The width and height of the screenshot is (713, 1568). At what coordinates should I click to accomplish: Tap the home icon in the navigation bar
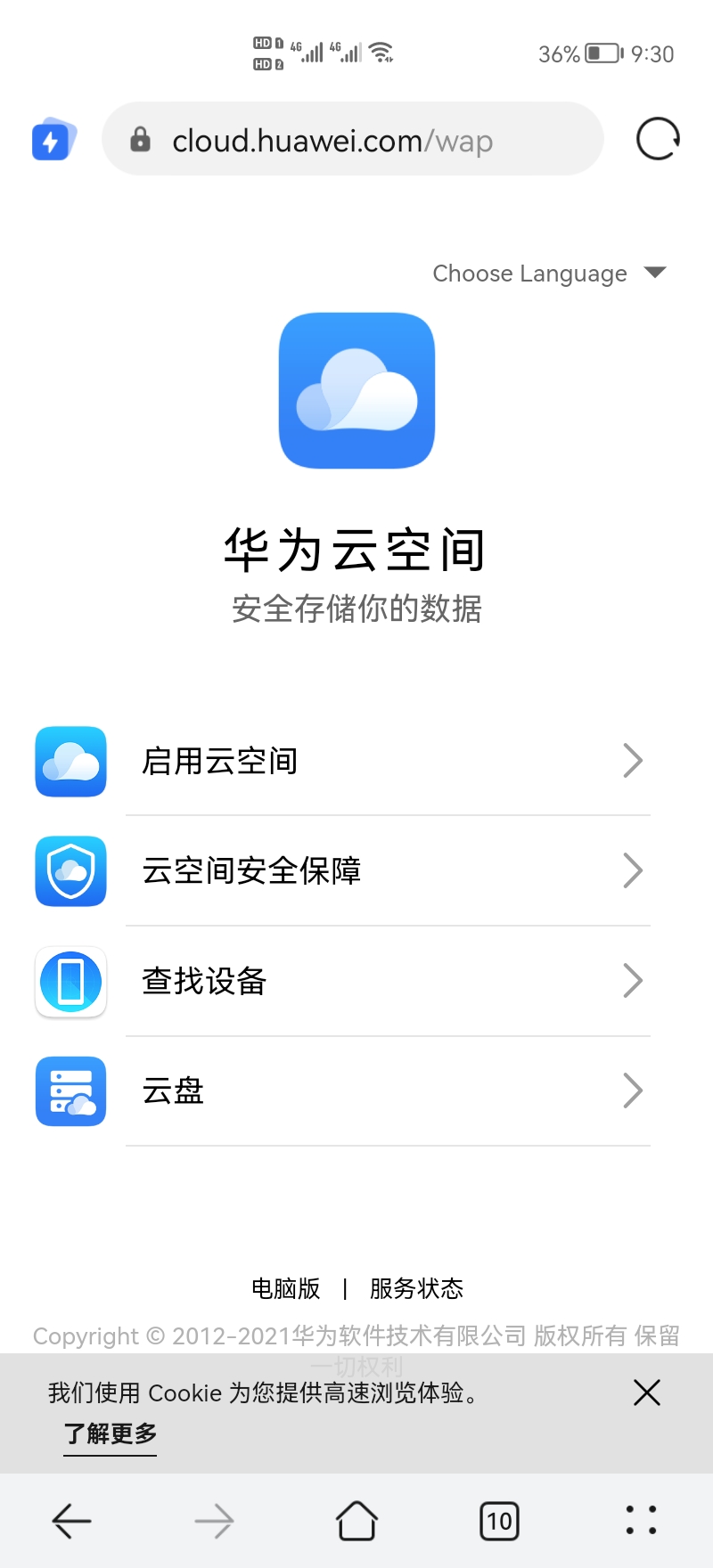coord(356,1521)
